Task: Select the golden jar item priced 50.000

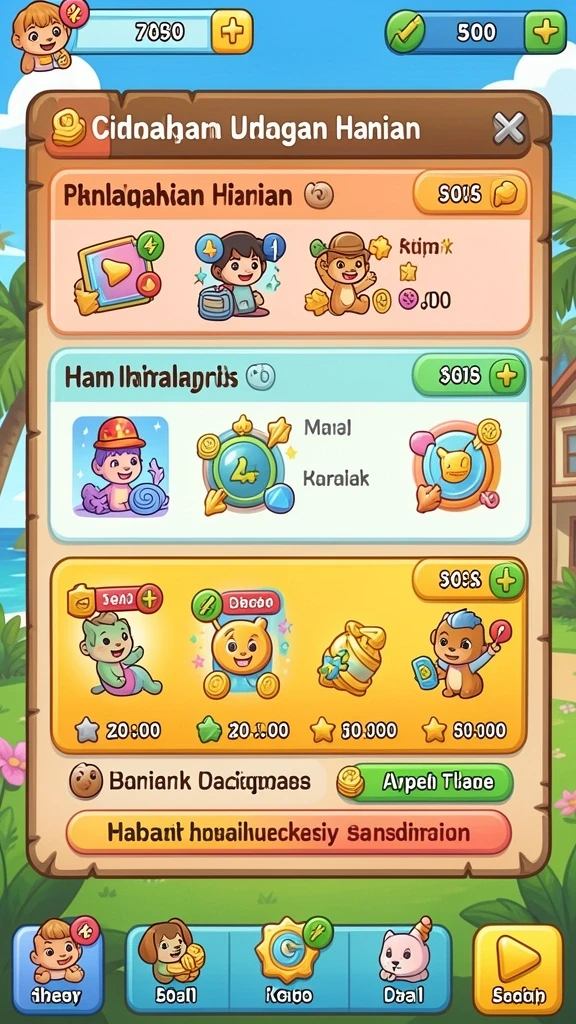Action: click(353, 676)
